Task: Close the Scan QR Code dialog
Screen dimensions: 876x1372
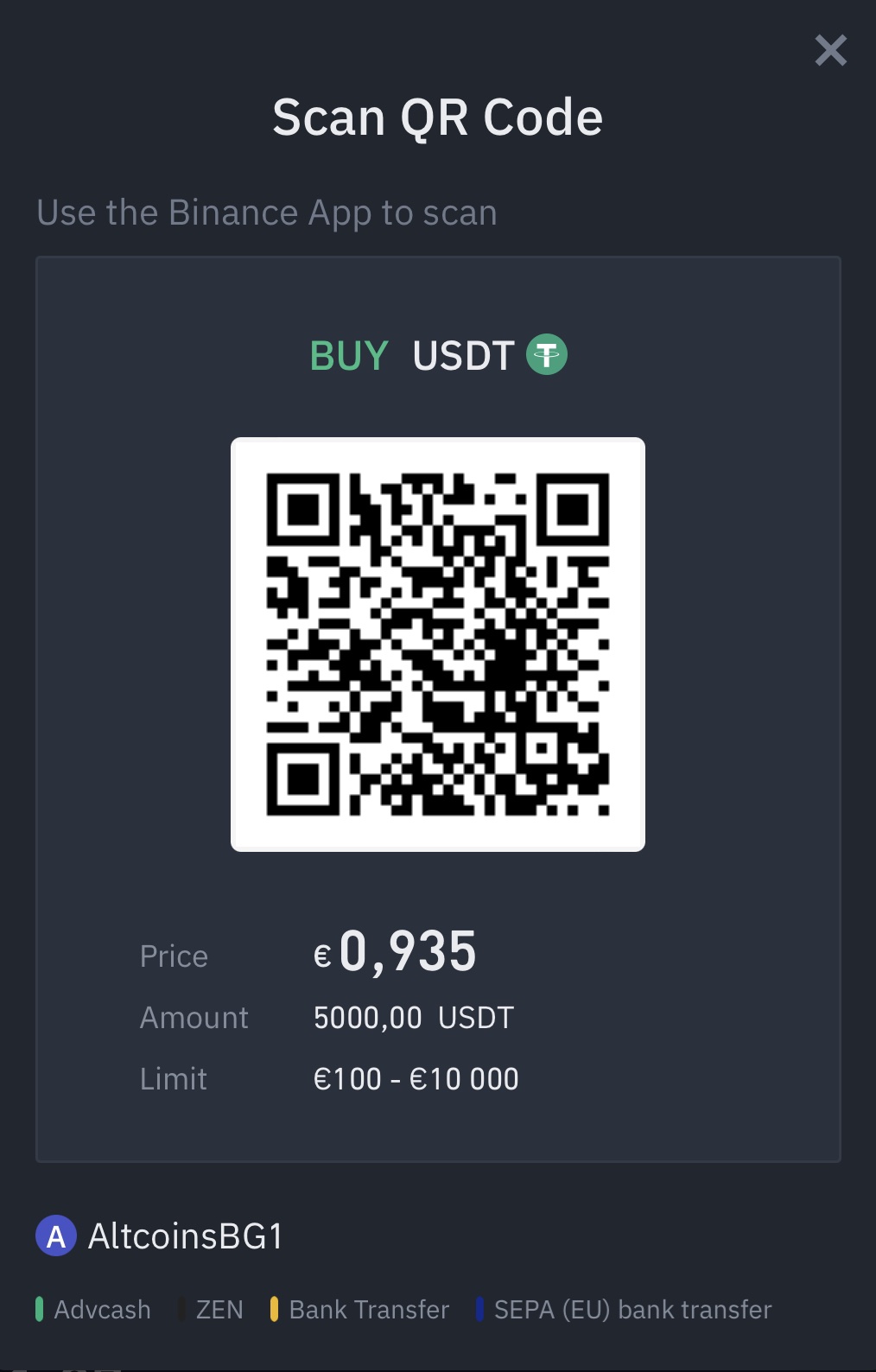Action: 830,50
